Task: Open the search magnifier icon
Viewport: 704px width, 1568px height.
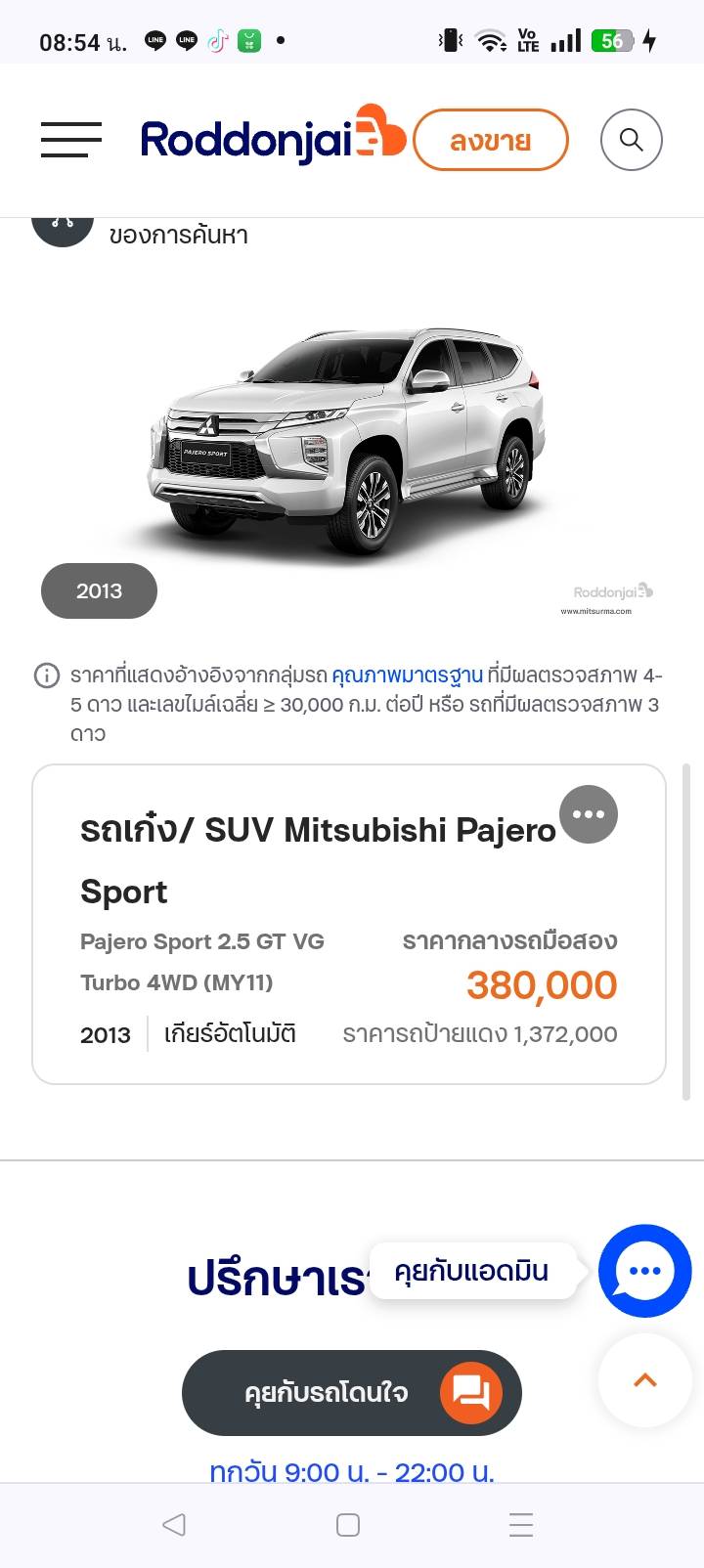Action: [x=631, y=140]
